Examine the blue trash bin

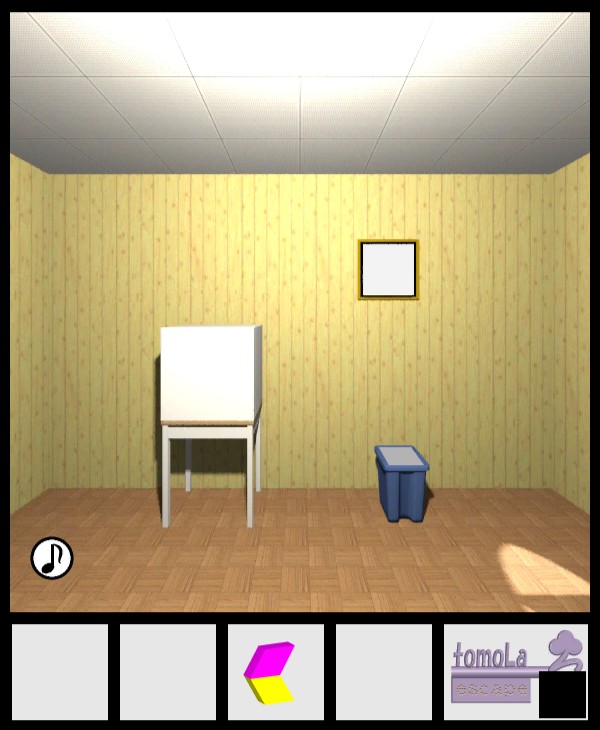click(402, 483)
